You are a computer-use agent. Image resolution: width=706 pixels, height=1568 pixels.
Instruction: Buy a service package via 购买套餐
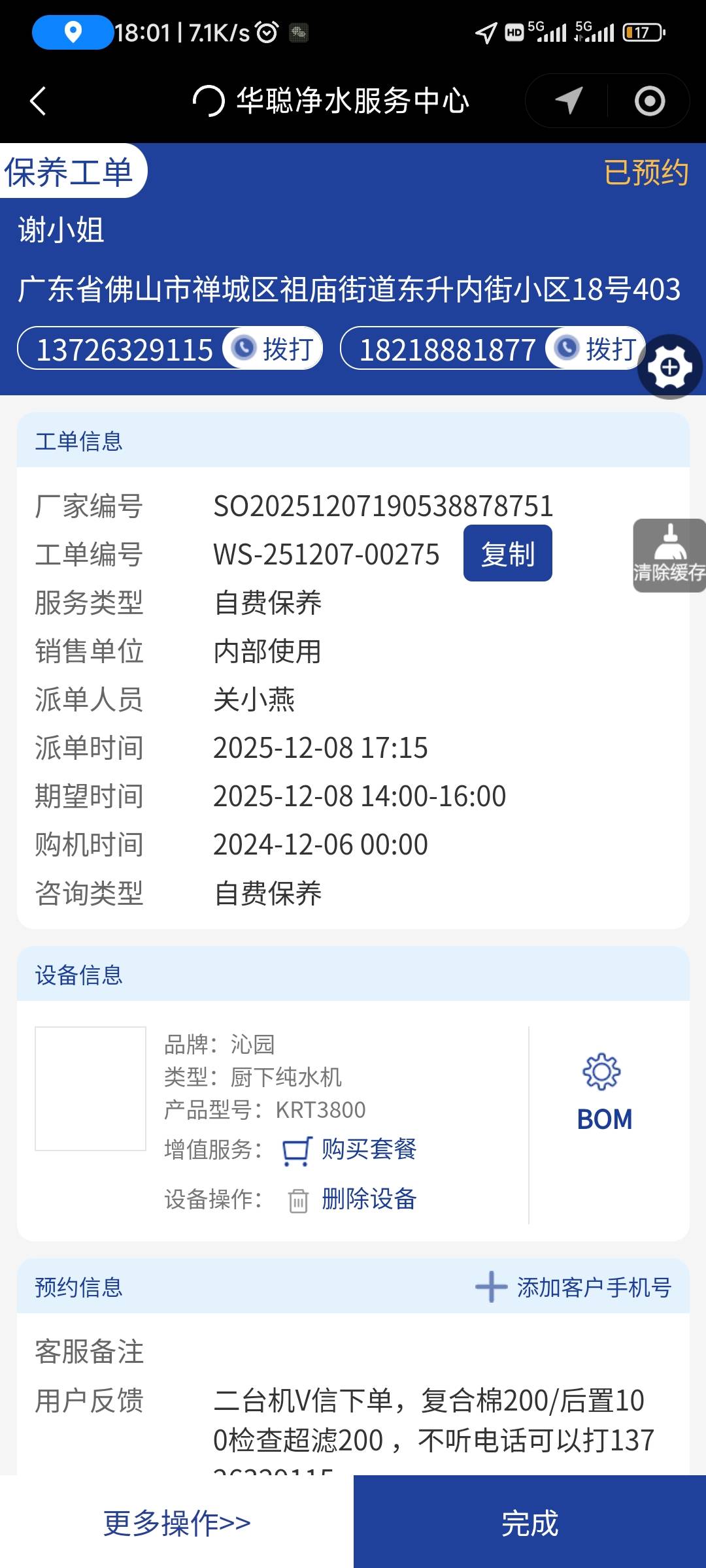350,1149
